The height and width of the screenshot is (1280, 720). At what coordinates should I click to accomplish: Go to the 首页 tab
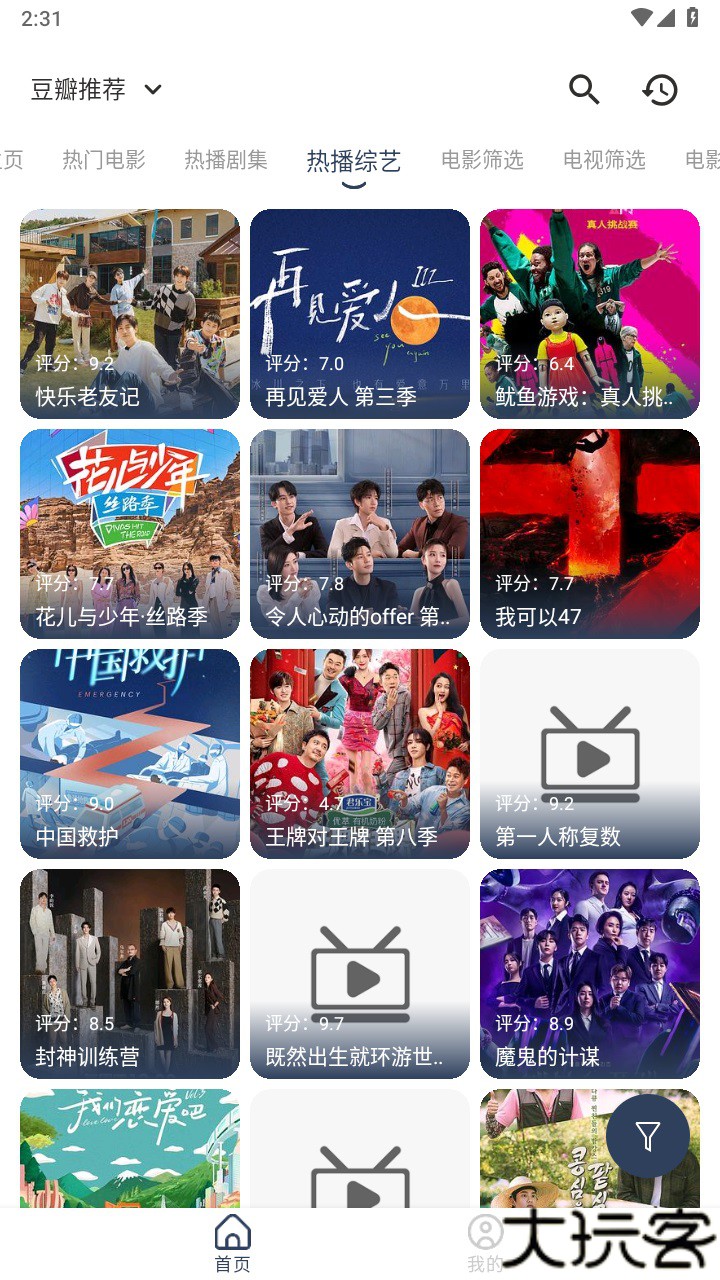[x=233, y=1243]
